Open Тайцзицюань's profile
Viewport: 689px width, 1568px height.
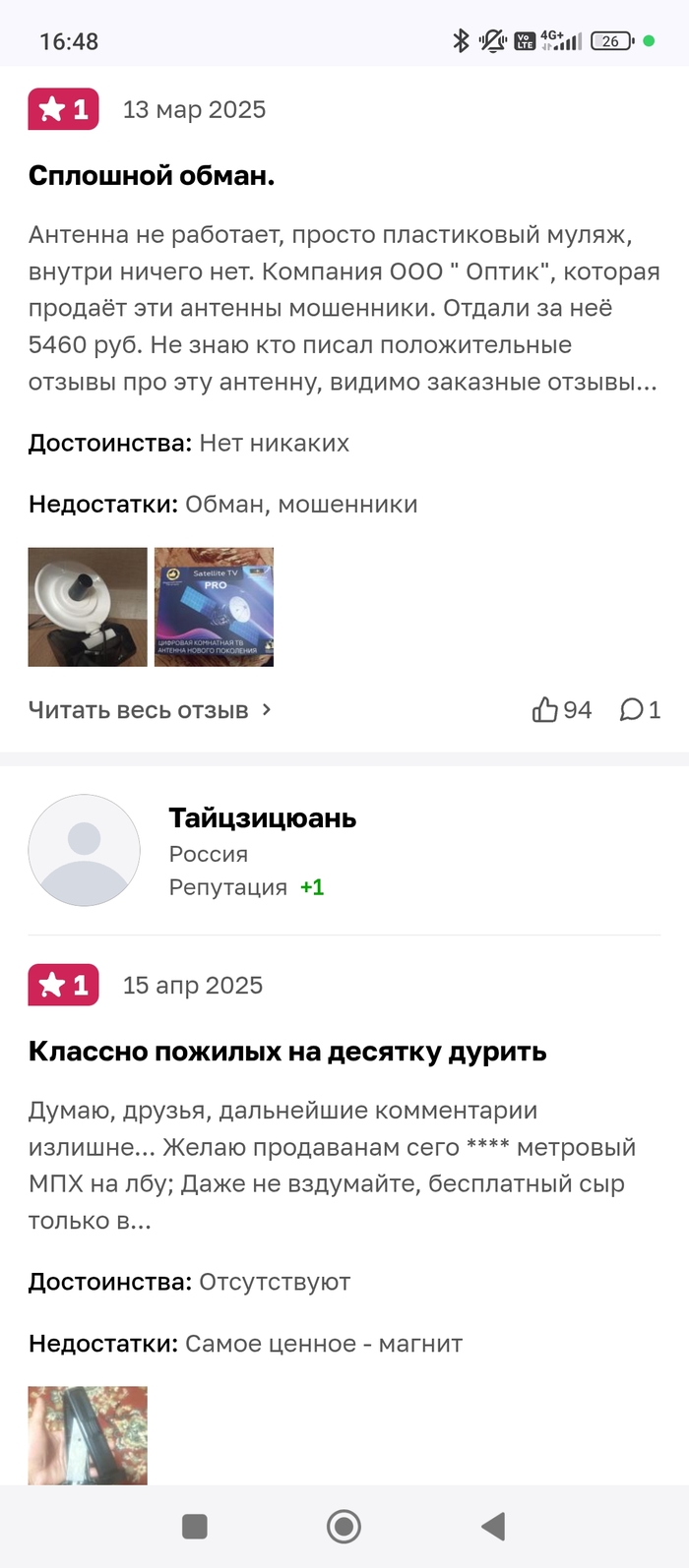pyautogui.click(x=262, y=818)
